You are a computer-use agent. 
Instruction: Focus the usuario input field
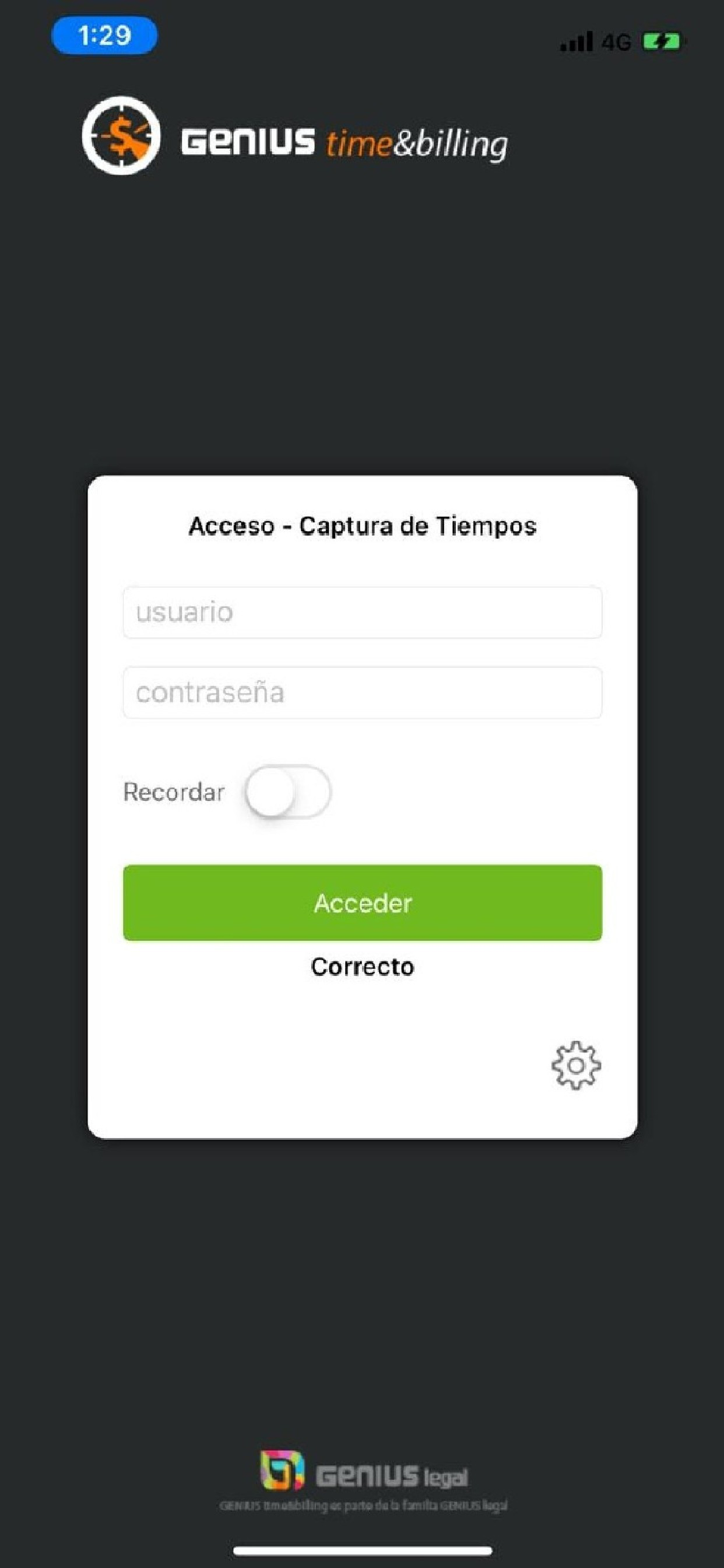(x=362, y=612)
